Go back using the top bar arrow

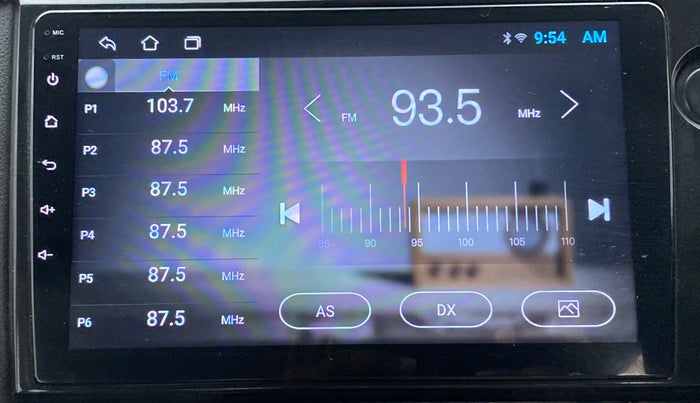[x=107, y=43]
